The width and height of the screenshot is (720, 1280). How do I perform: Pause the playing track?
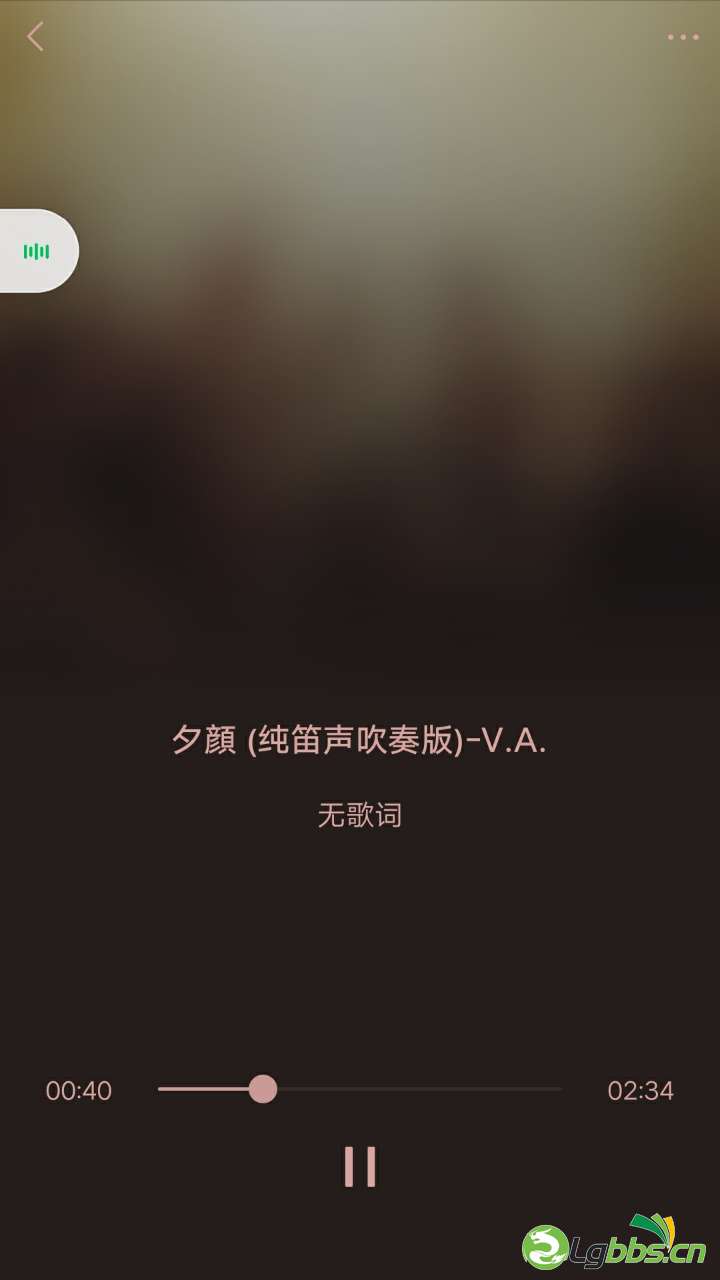[360, 1166]
